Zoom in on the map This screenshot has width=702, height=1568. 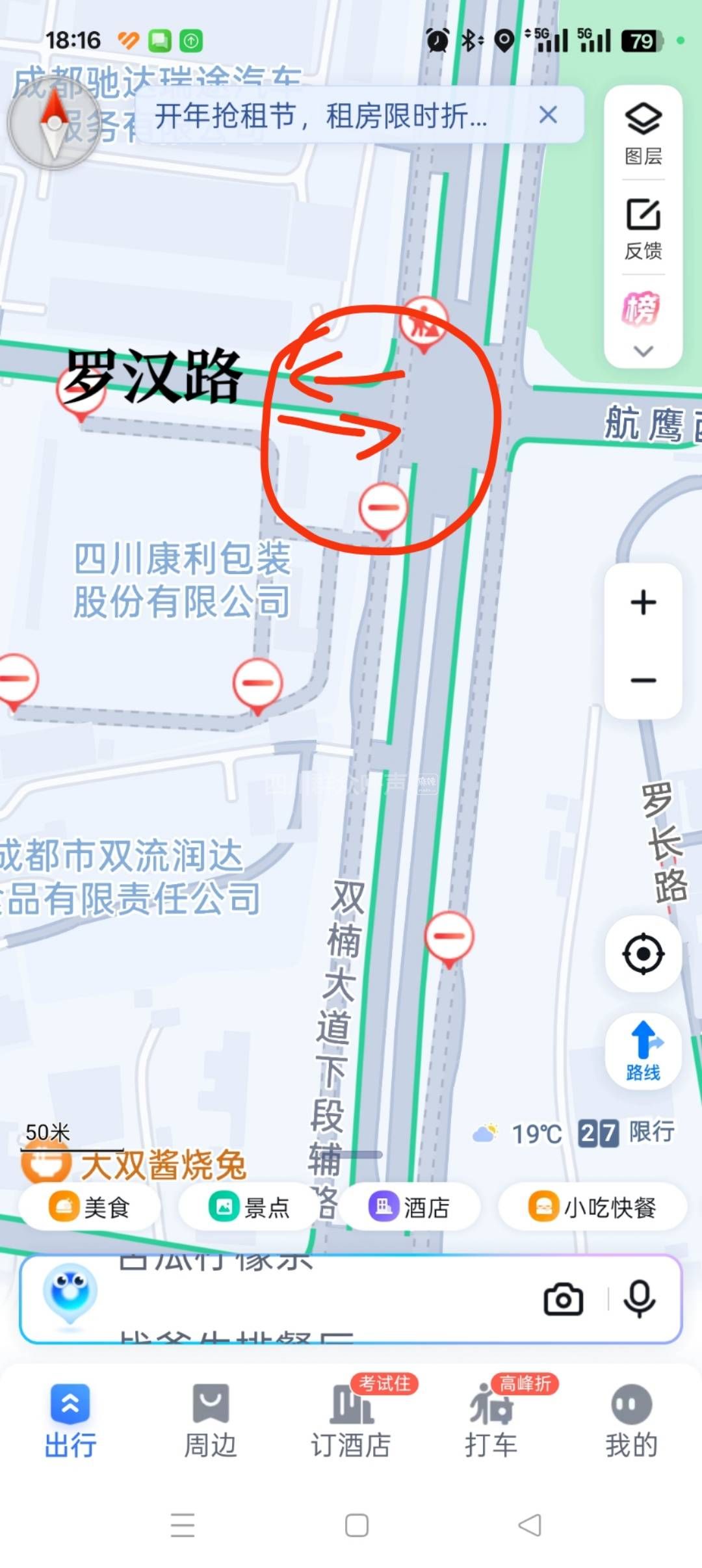[643, 602]
